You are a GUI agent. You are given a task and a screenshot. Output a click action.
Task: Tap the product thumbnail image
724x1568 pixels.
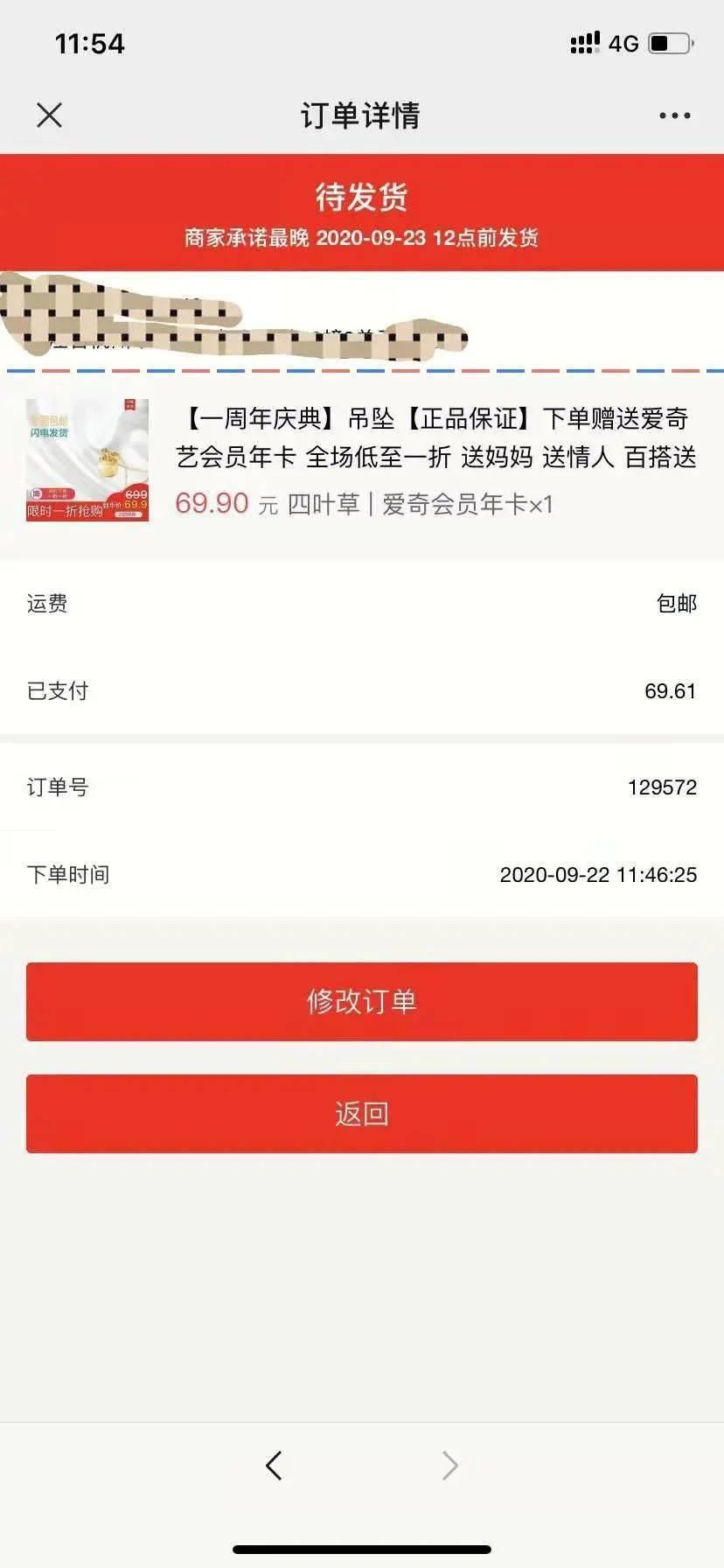click(x=85, y=458)
